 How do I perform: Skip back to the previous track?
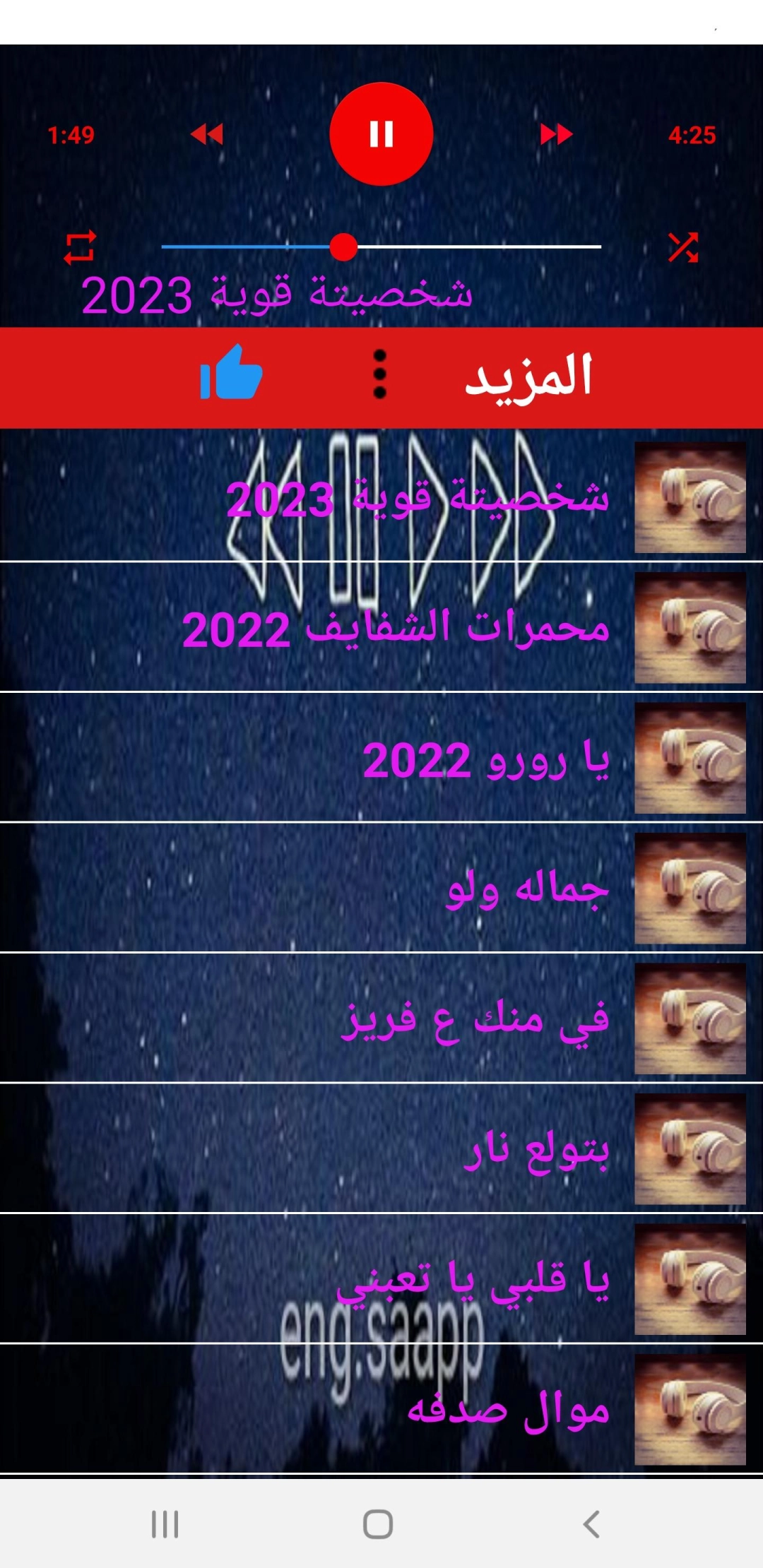coord(207,134)
